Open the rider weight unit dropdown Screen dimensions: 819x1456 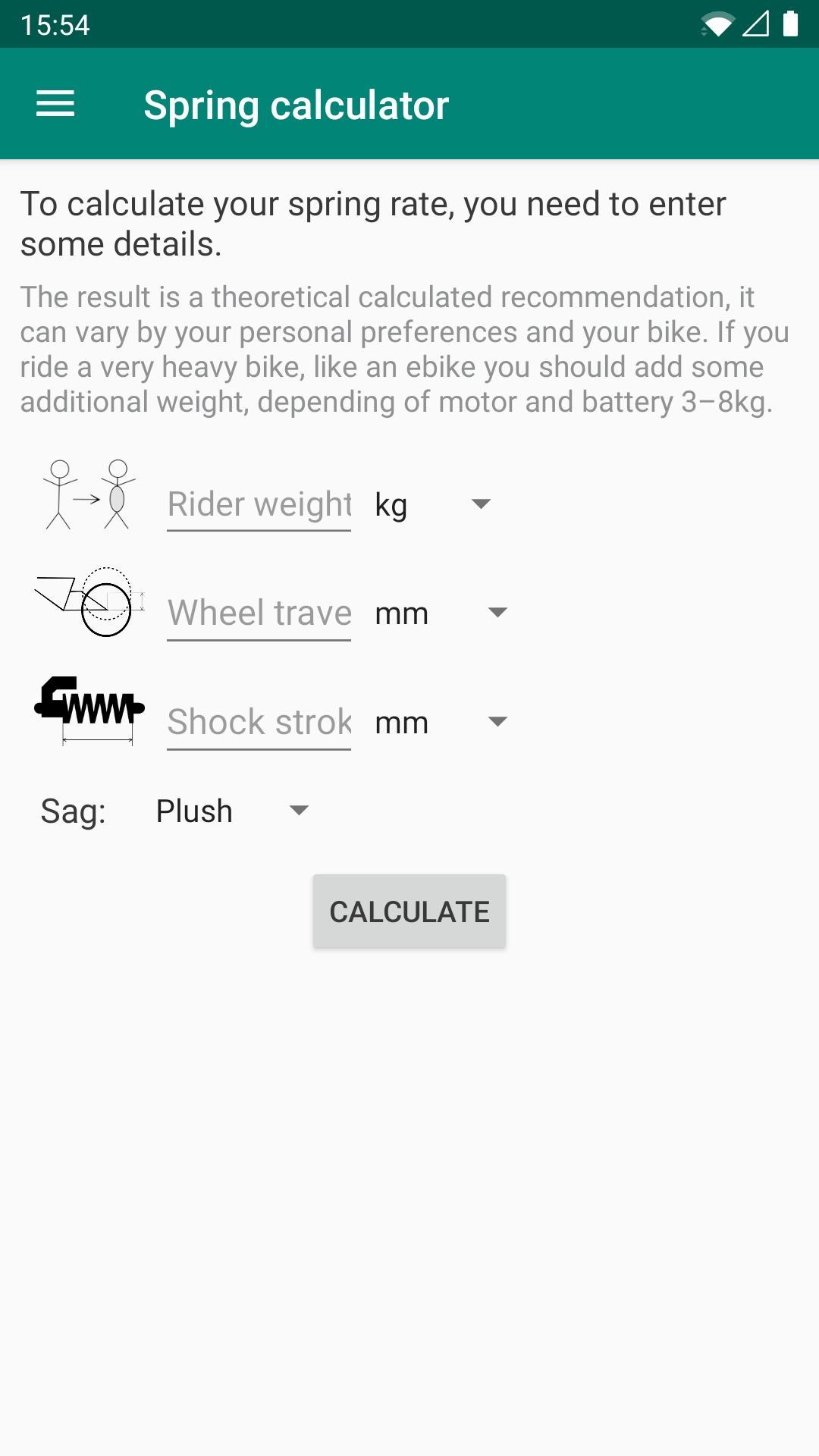[x=434, y=504]
